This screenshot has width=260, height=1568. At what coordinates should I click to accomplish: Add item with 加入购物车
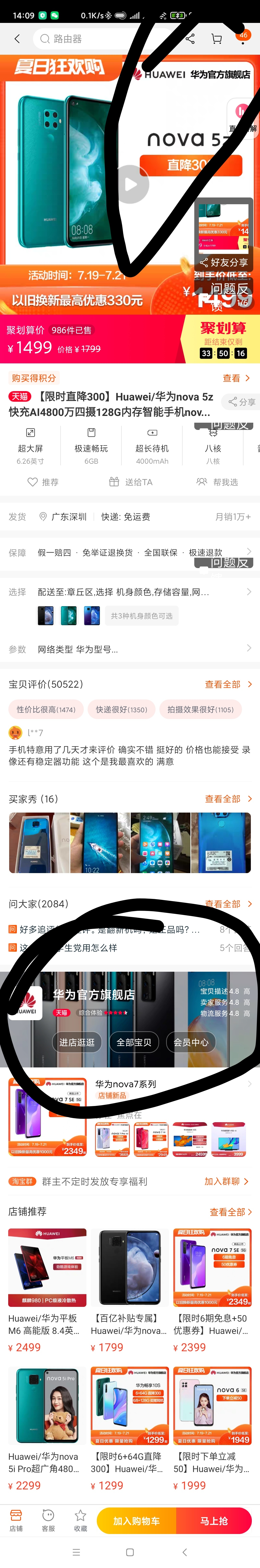click(x=137, y=1520)
